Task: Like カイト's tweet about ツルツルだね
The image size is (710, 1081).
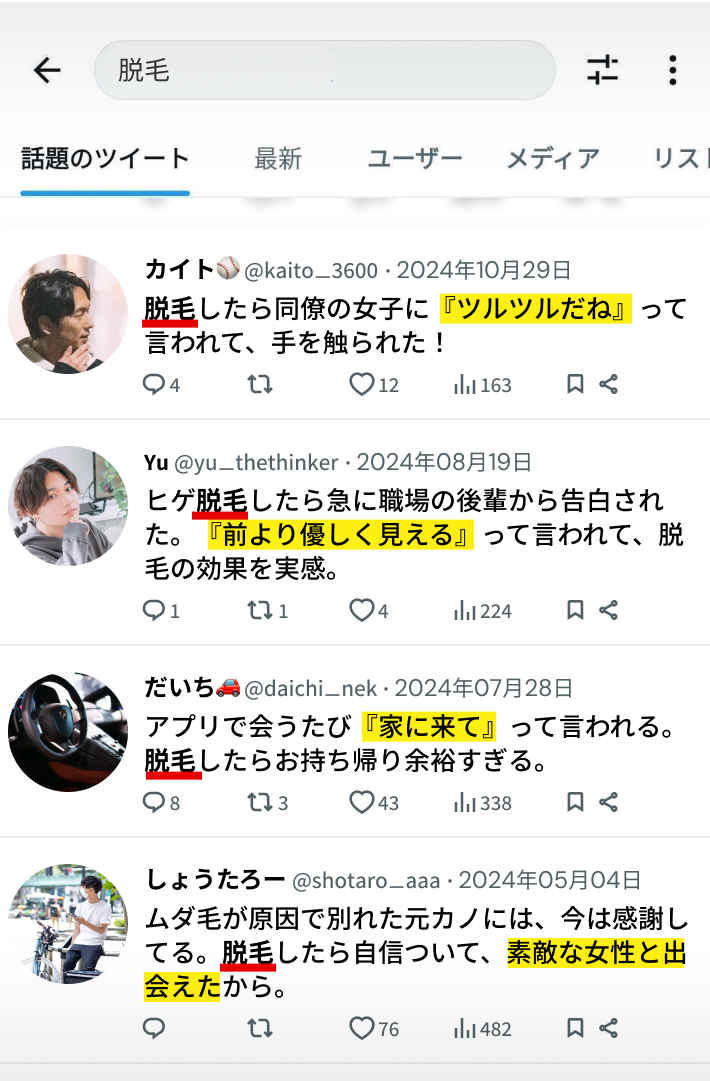Action: pos(361,384)
